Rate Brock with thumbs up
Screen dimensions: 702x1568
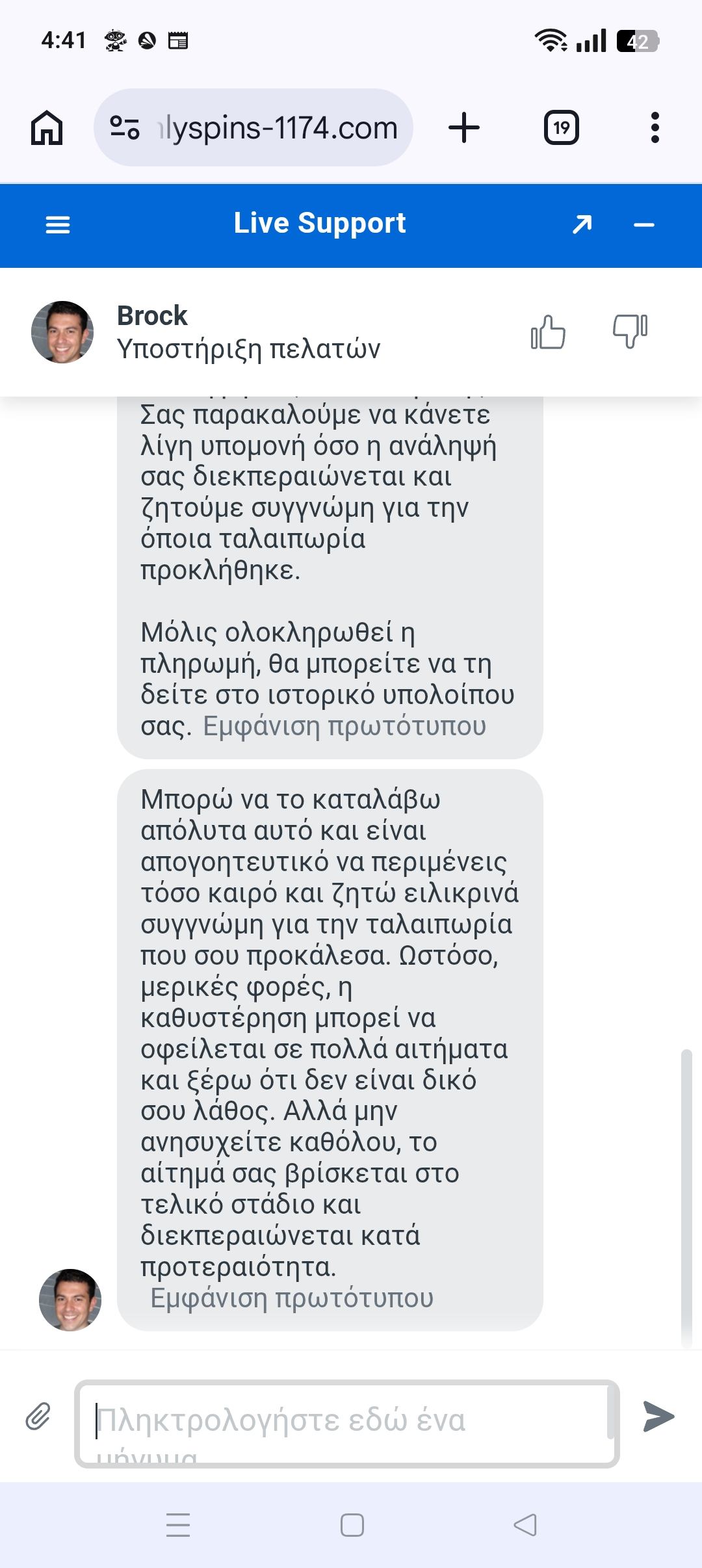548,332
